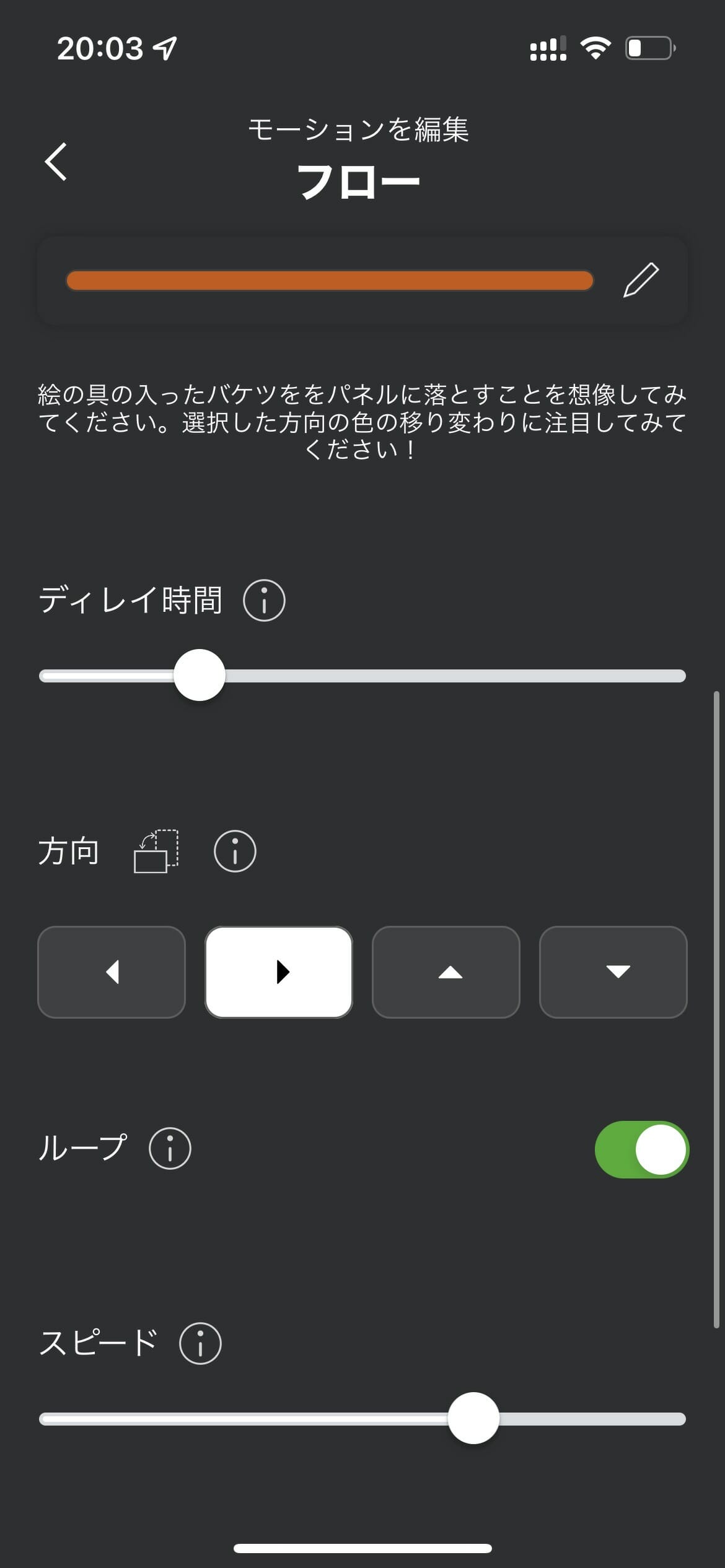Edit the color palette with the pencil icon
Viewport: 725px width, 1568px height.
(641, 280)
